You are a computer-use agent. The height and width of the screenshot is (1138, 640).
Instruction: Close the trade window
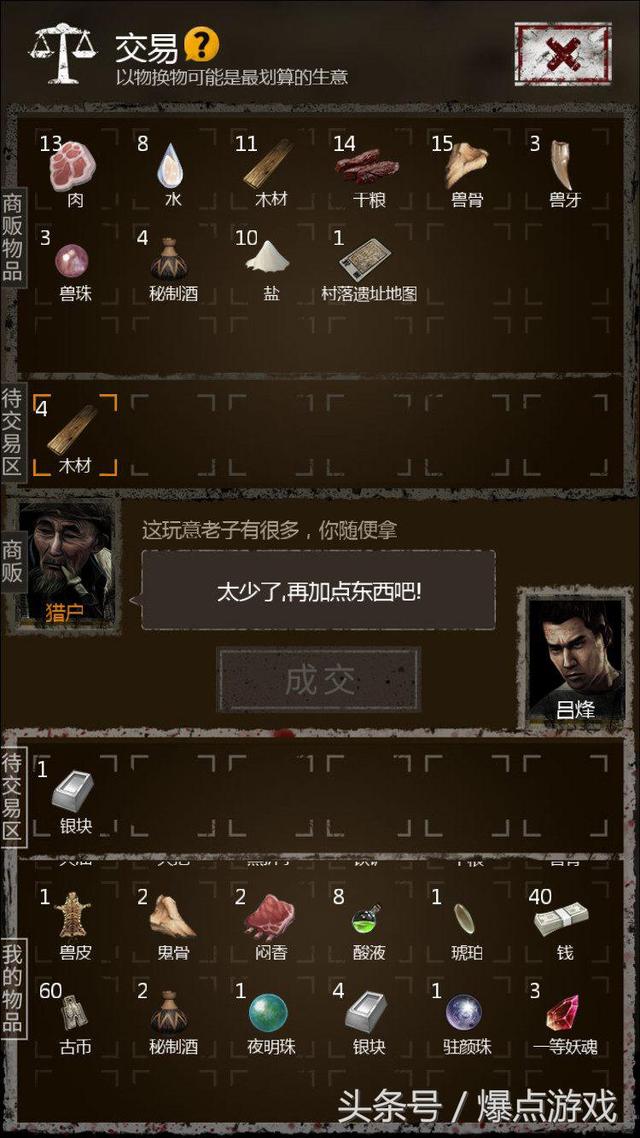pos(562,54)
